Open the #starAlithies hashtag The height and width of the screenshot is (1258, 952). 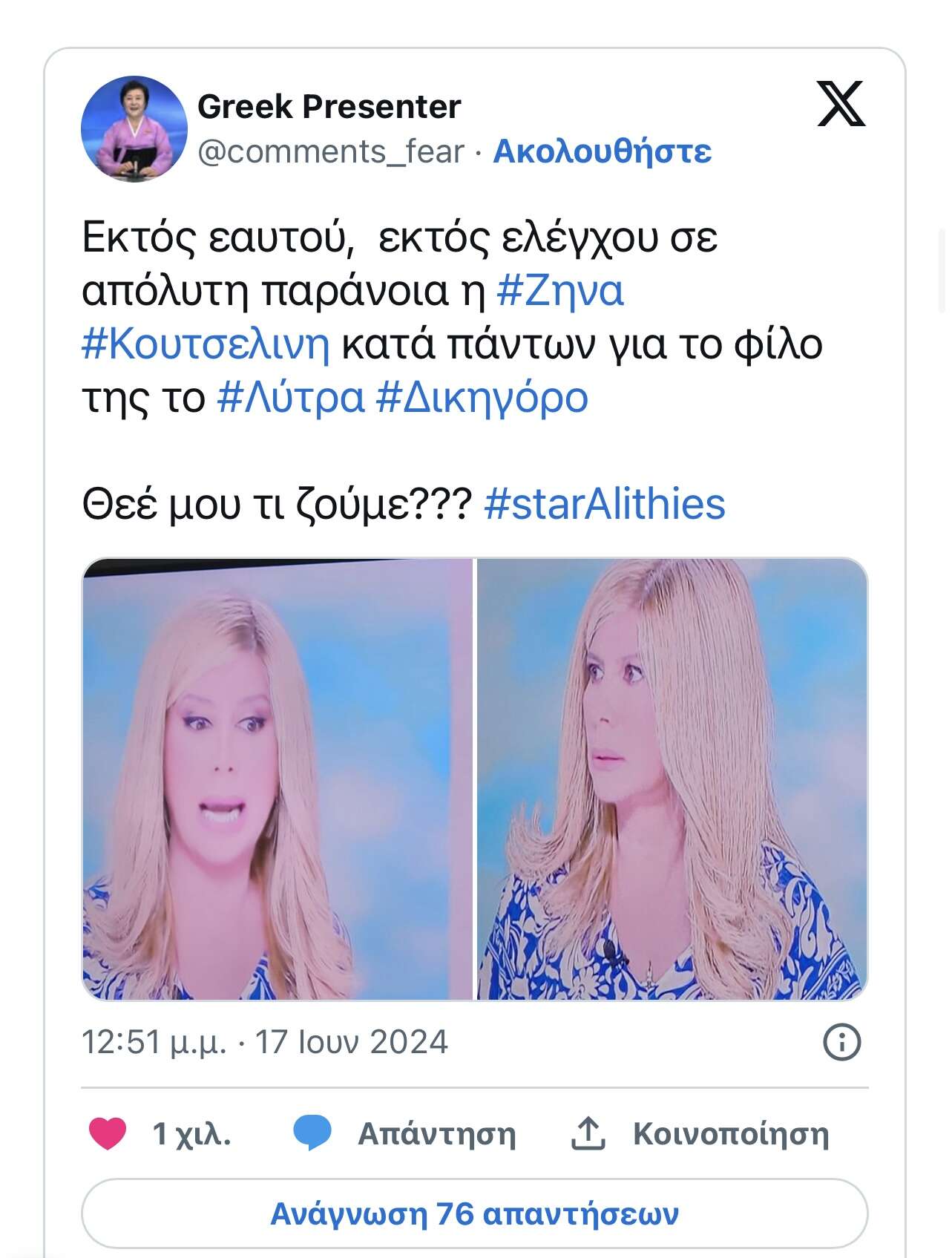604,504
